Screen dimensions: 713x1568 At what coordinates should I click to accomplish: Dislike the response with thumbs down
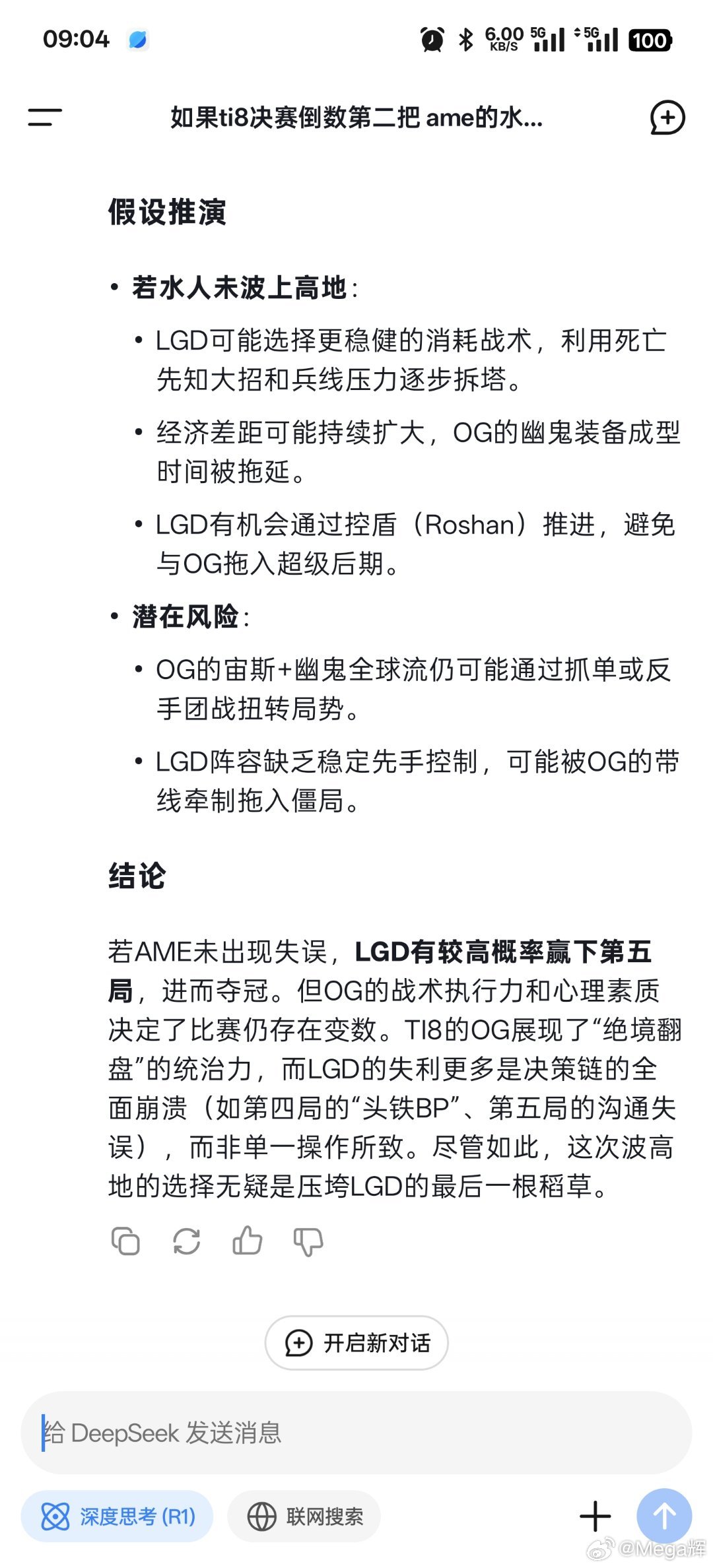pos(308,1242)
